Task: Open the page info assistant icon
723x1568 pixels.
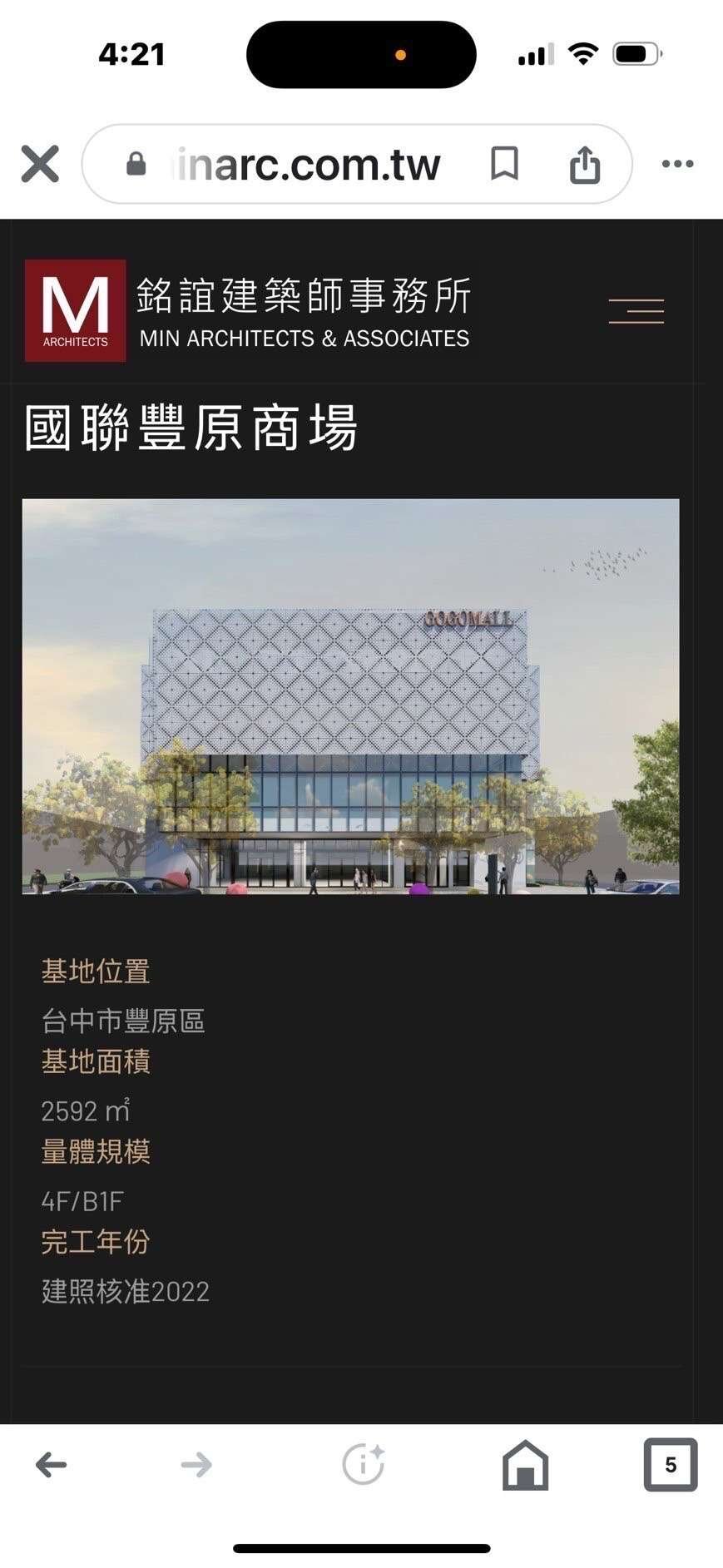Action: [364, 1465]
